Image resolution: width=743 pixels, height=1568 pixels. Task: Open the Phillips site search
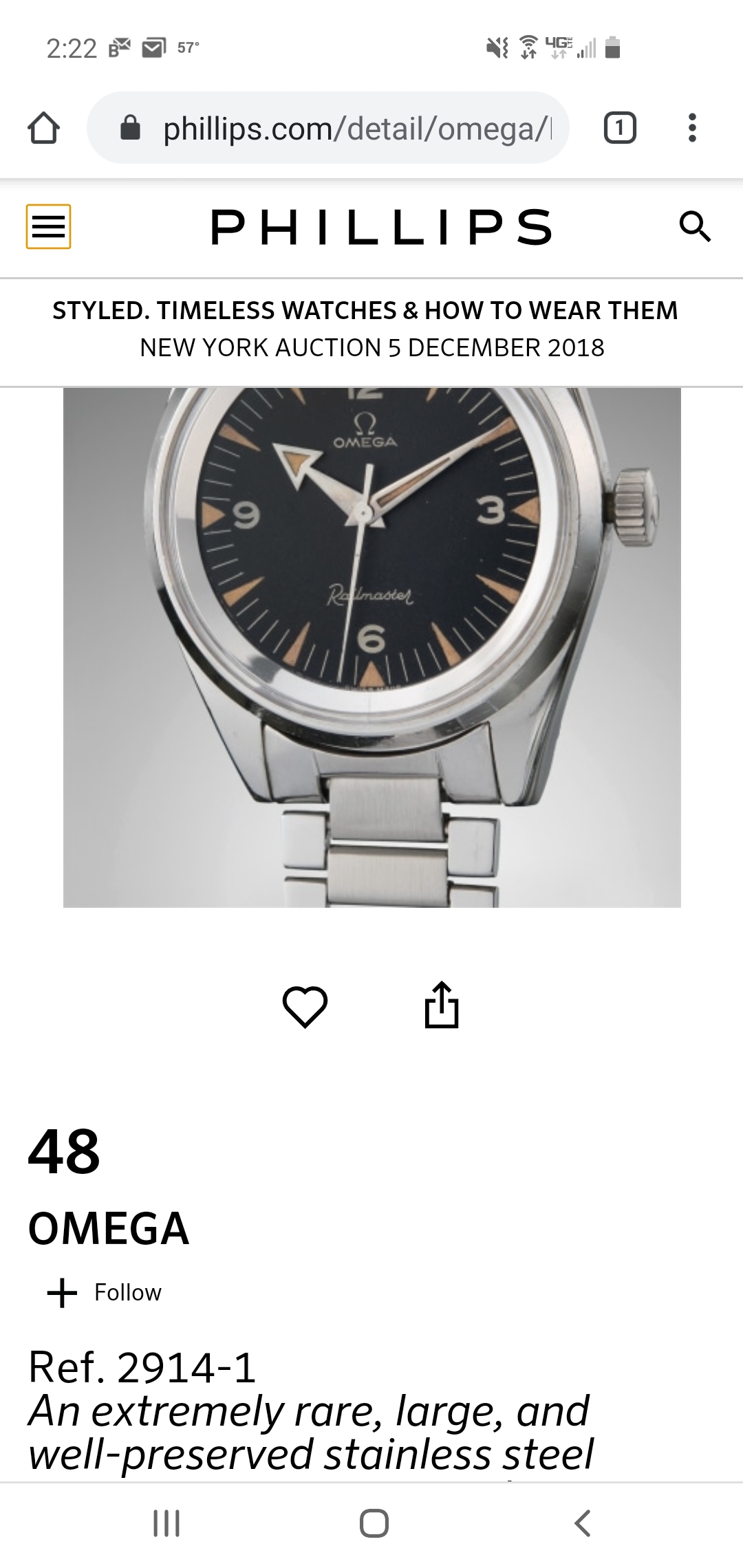(x=694, y=226)
